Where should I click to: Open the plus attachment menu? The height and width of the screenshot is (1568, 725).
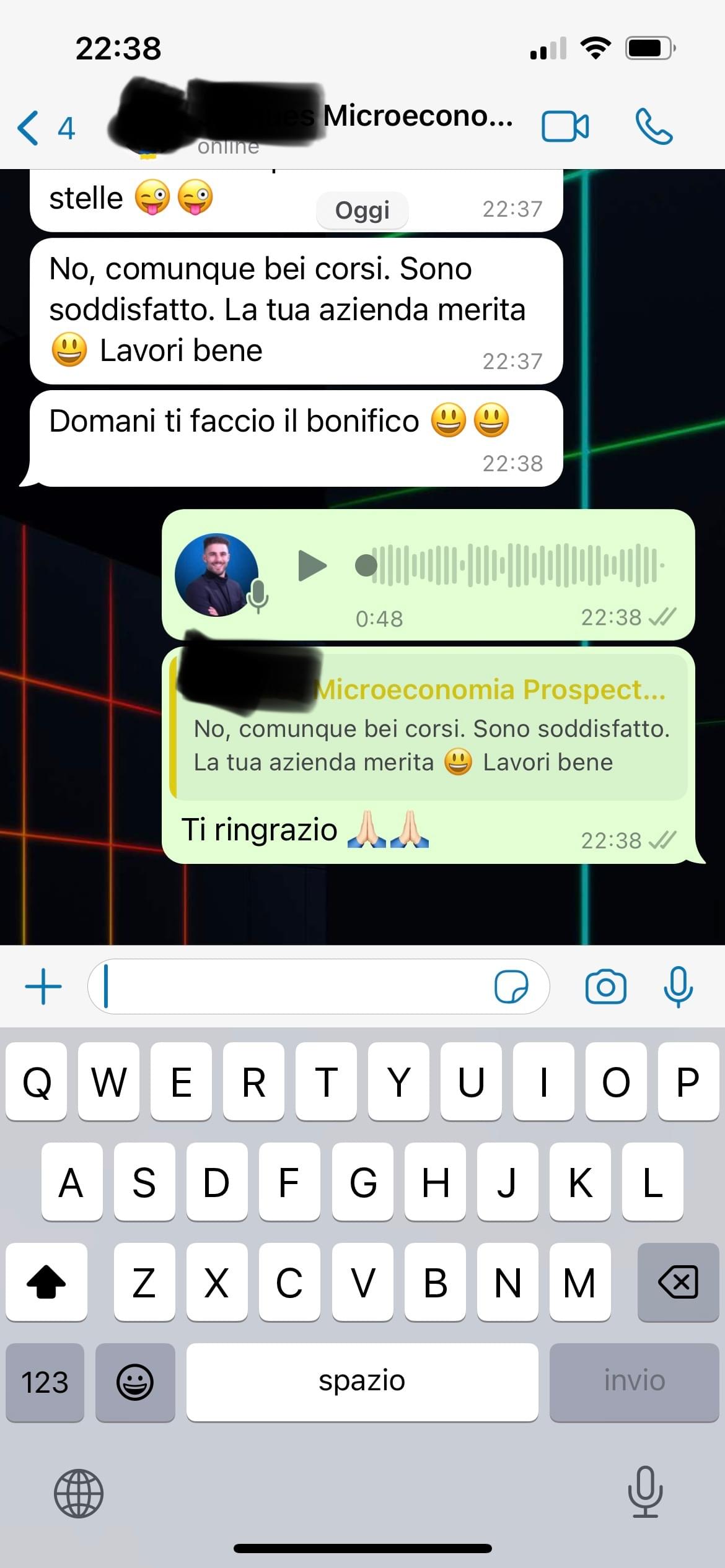[x=43, y=987]
